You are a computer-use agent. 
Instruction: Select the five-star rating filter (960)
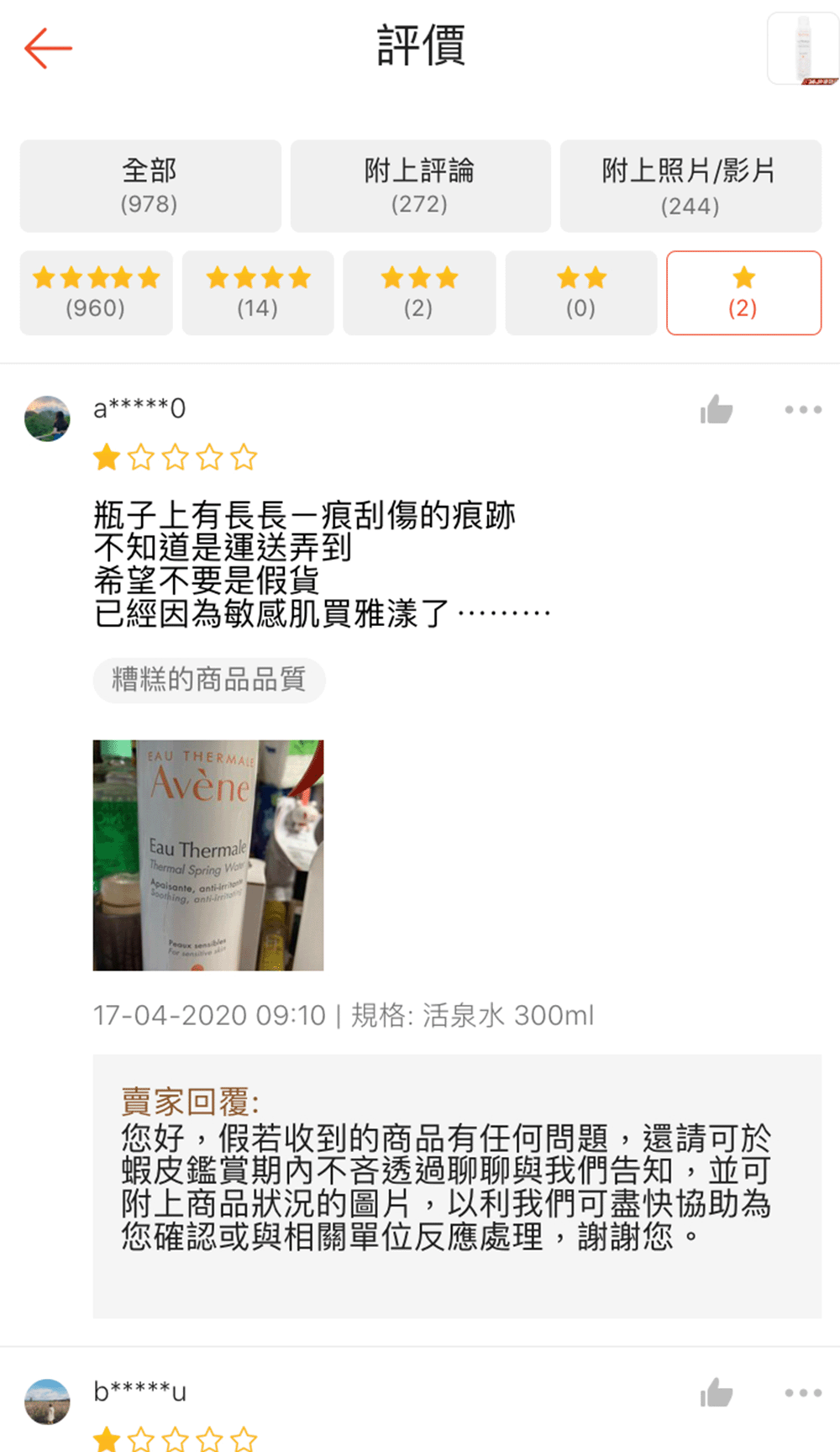[x=96, y=292]
